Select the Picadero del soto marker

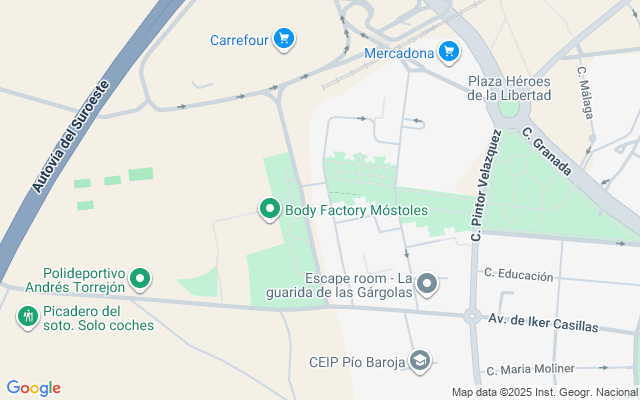pyautogui.click(x=27, y=318)
